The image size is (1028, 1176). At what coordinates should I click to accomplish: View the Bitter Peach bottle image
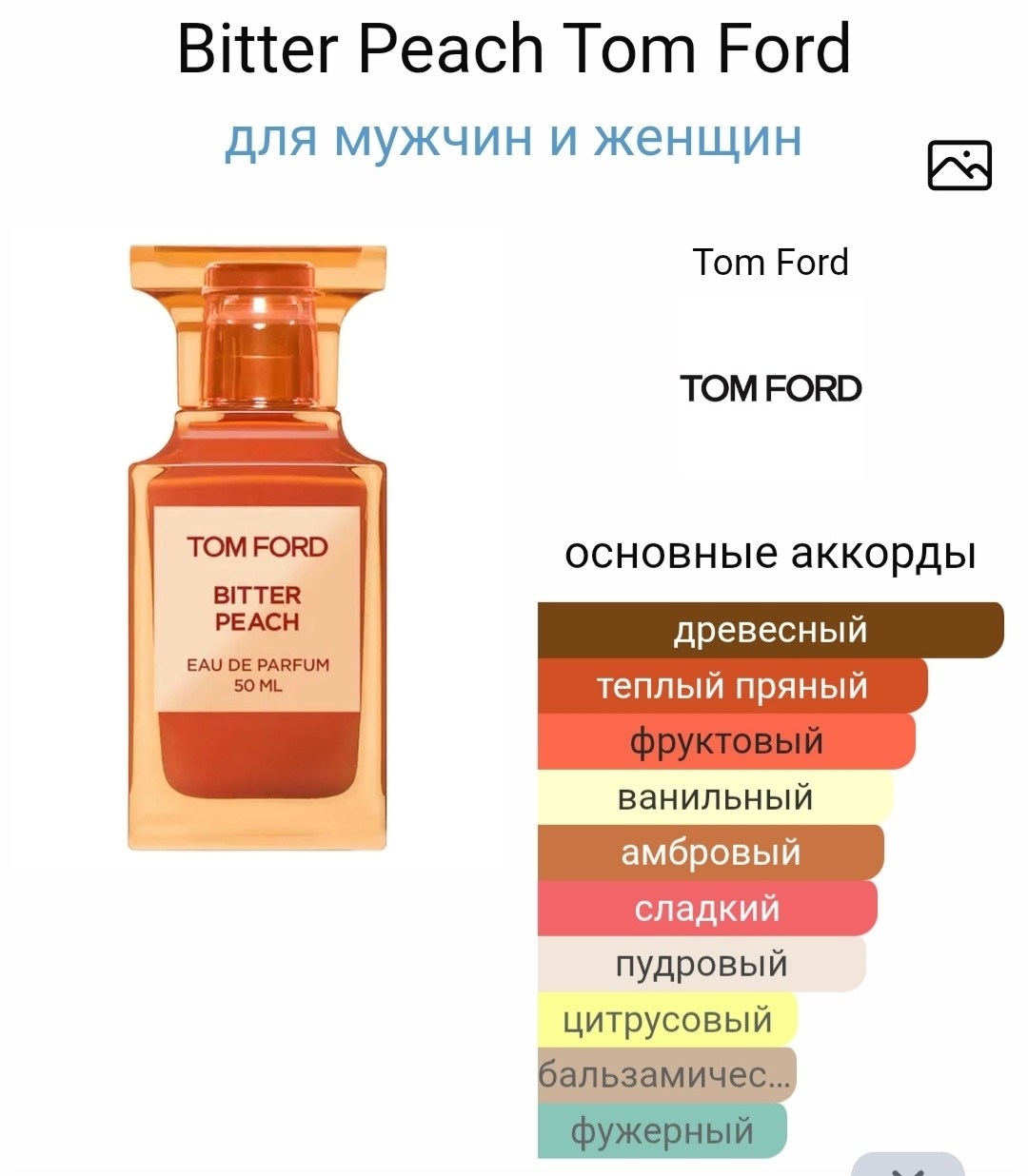257,547
